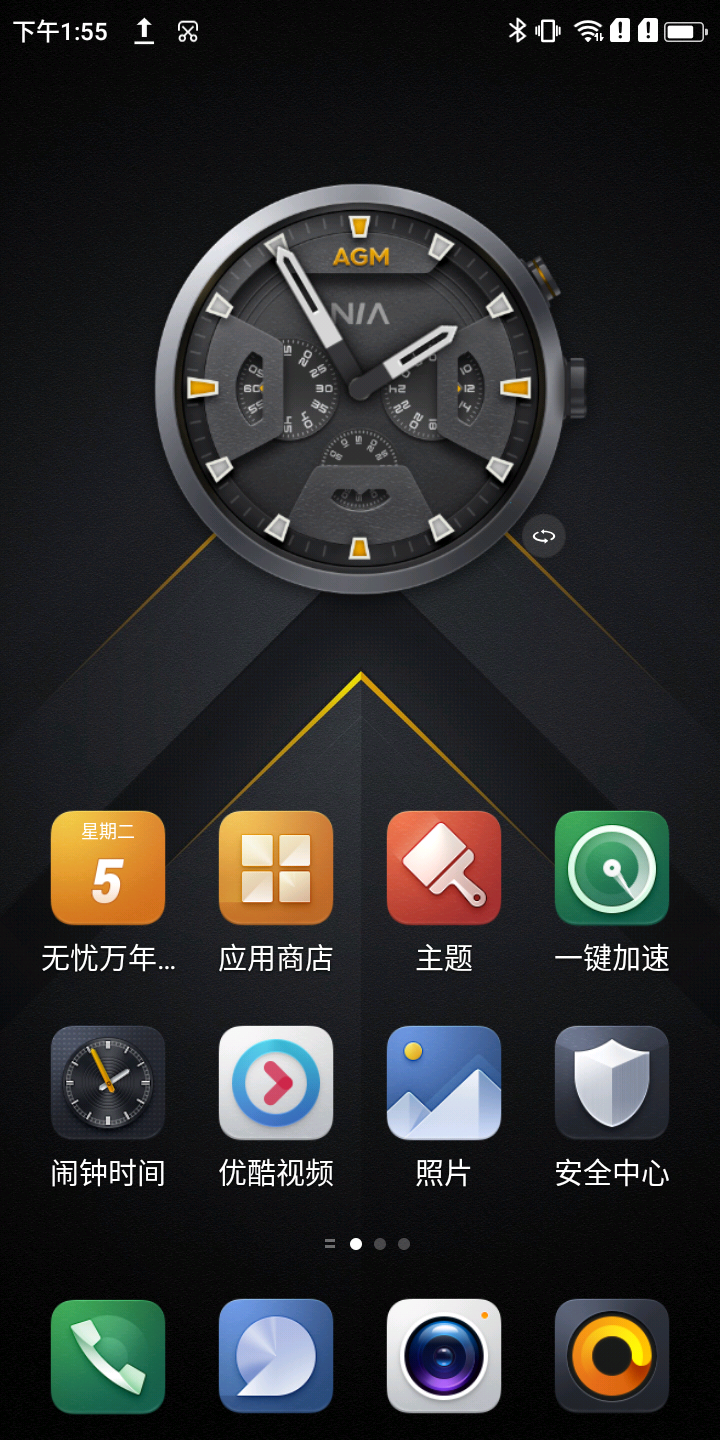This screenshot has width=720, height=1440.
Task: Open the 闹钟时间 clock app
Action: tap(108, 1083)
